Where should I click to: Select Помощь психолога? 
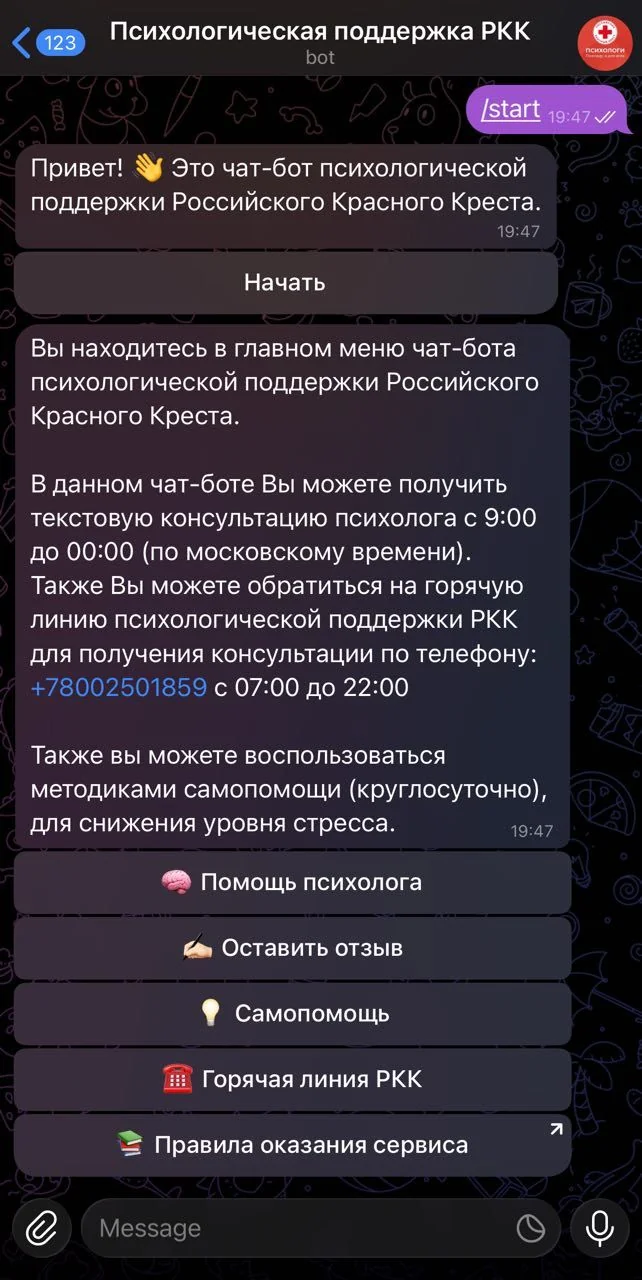292,883
